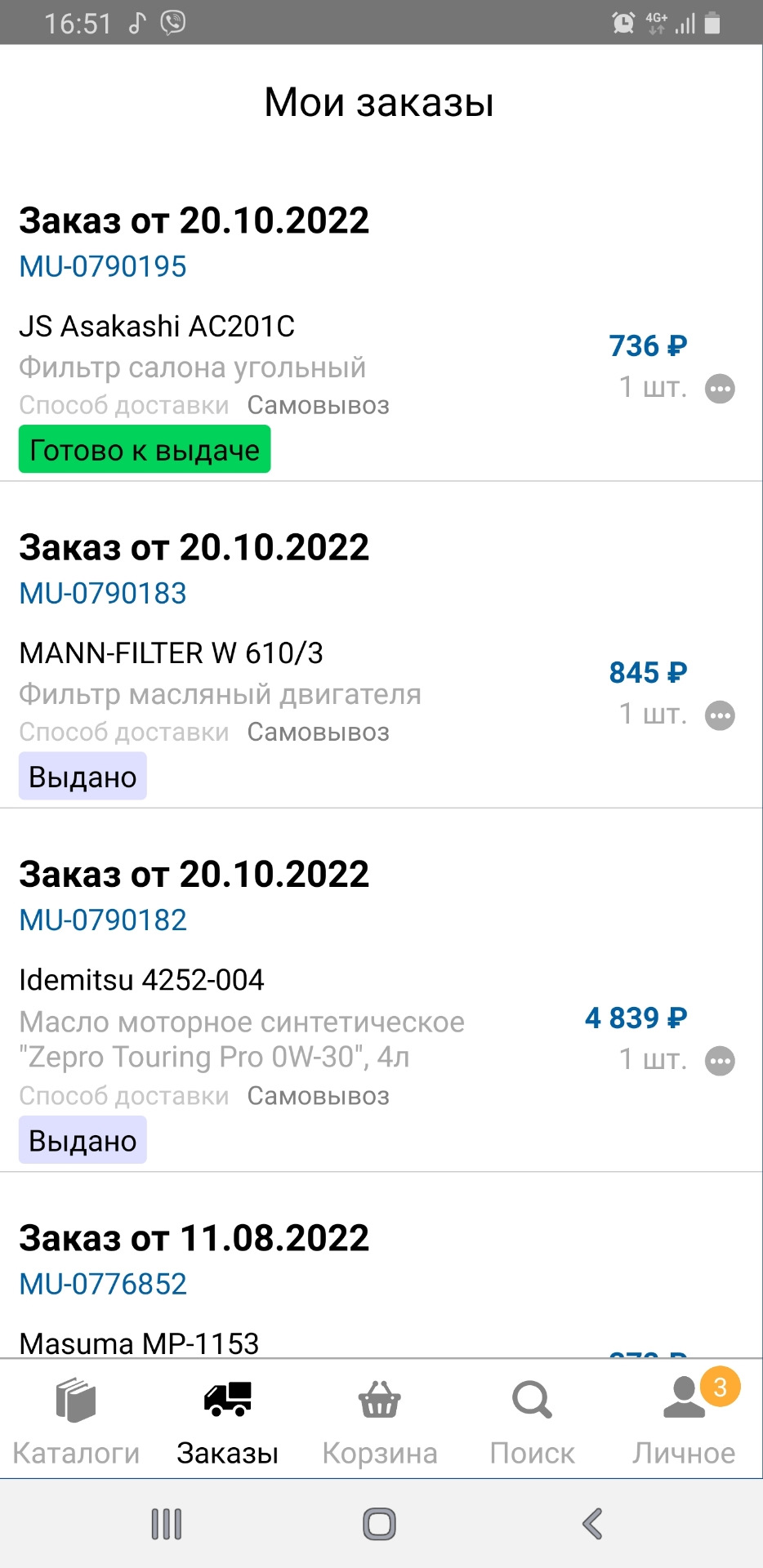Open order link MU-0790183
This screenshot has height=1568, width=763.
[x=103, y=594]
